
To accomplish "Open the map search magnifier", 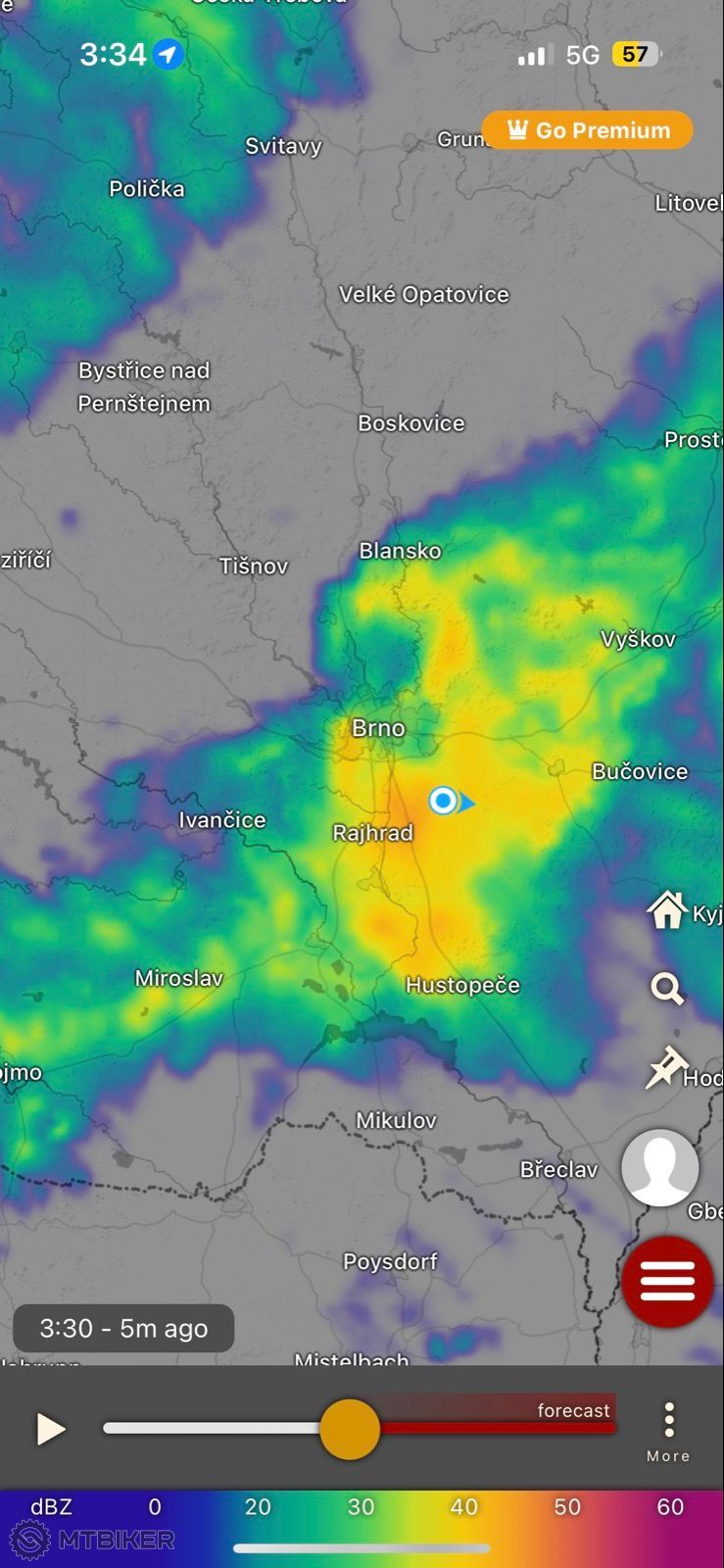I will [667, 988].
